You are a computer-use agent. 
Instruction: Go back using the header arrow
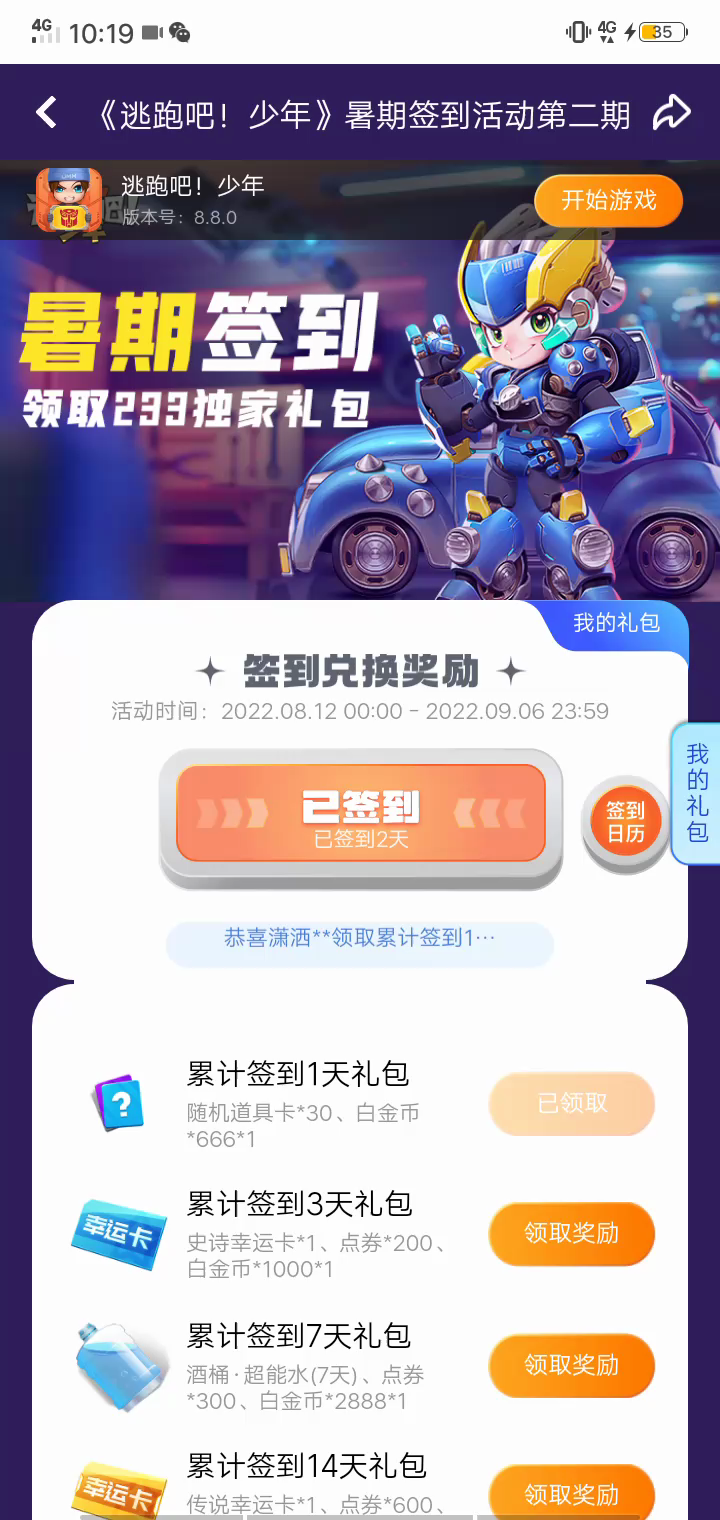46,113
